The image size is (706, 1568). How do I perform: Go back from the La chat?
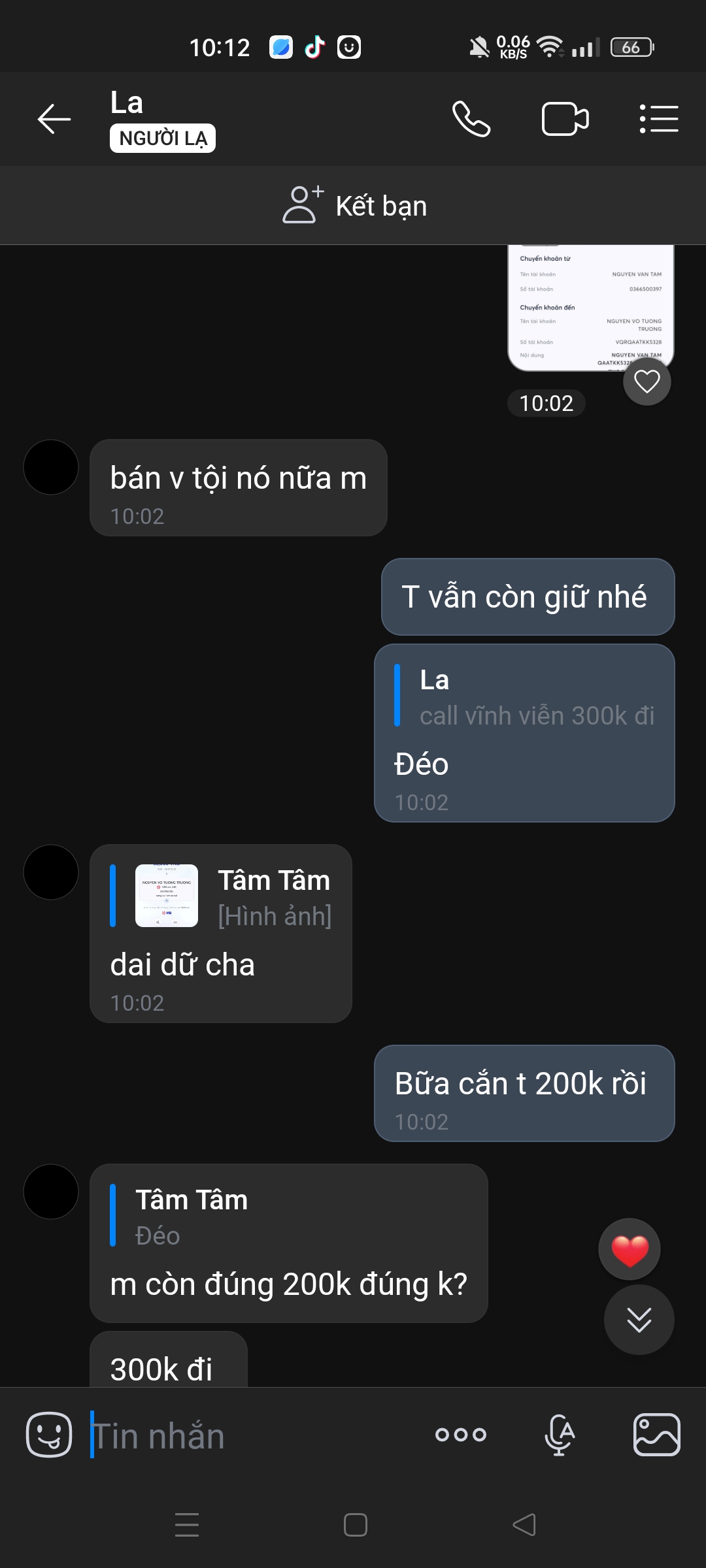(54, 119)
